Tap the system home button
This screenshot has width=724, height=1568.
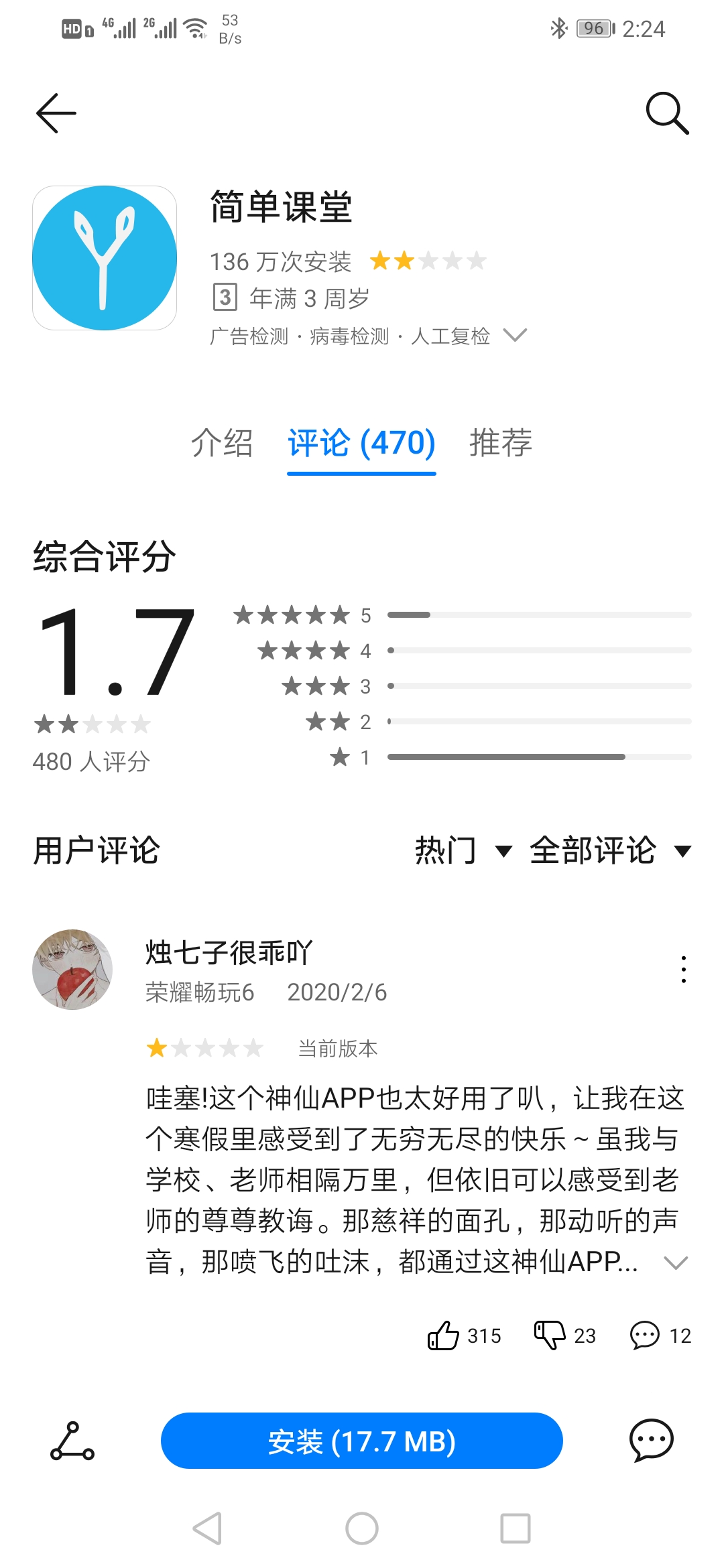click(x=361, y=1528)
